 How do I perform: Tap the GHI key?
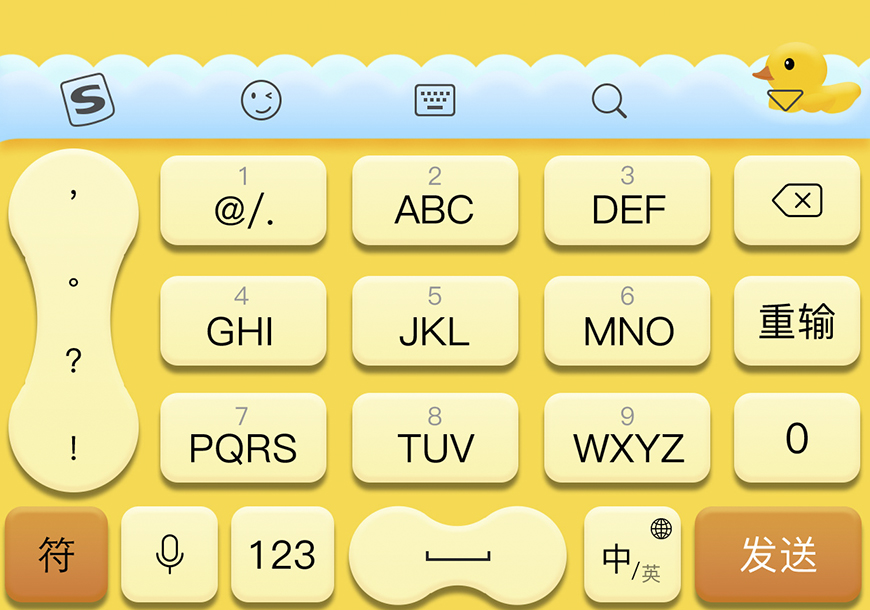[x=243, y=321]
